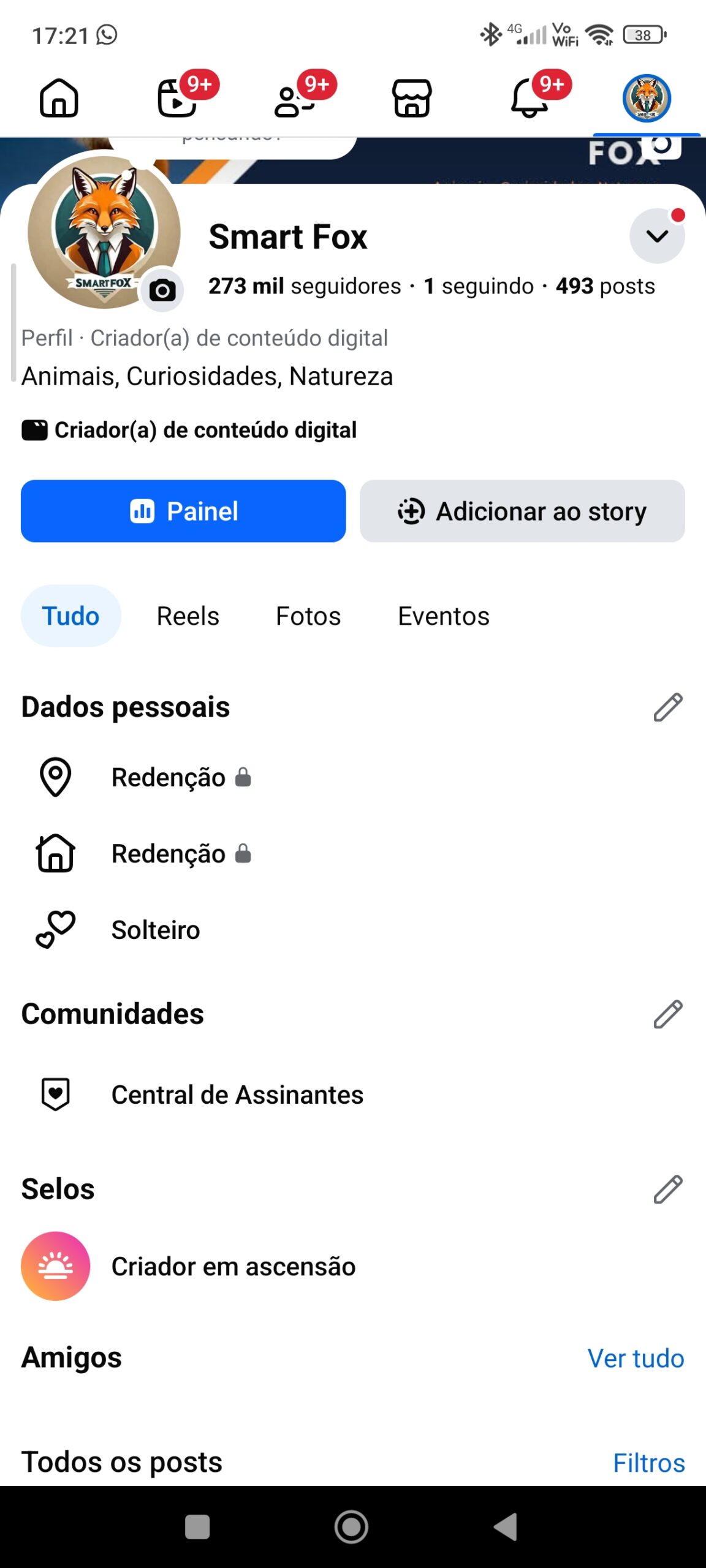The width and height of the screenshot is (706, 1568).
Task: Go to the Facebook home feed
Action: tap(59, 98)
